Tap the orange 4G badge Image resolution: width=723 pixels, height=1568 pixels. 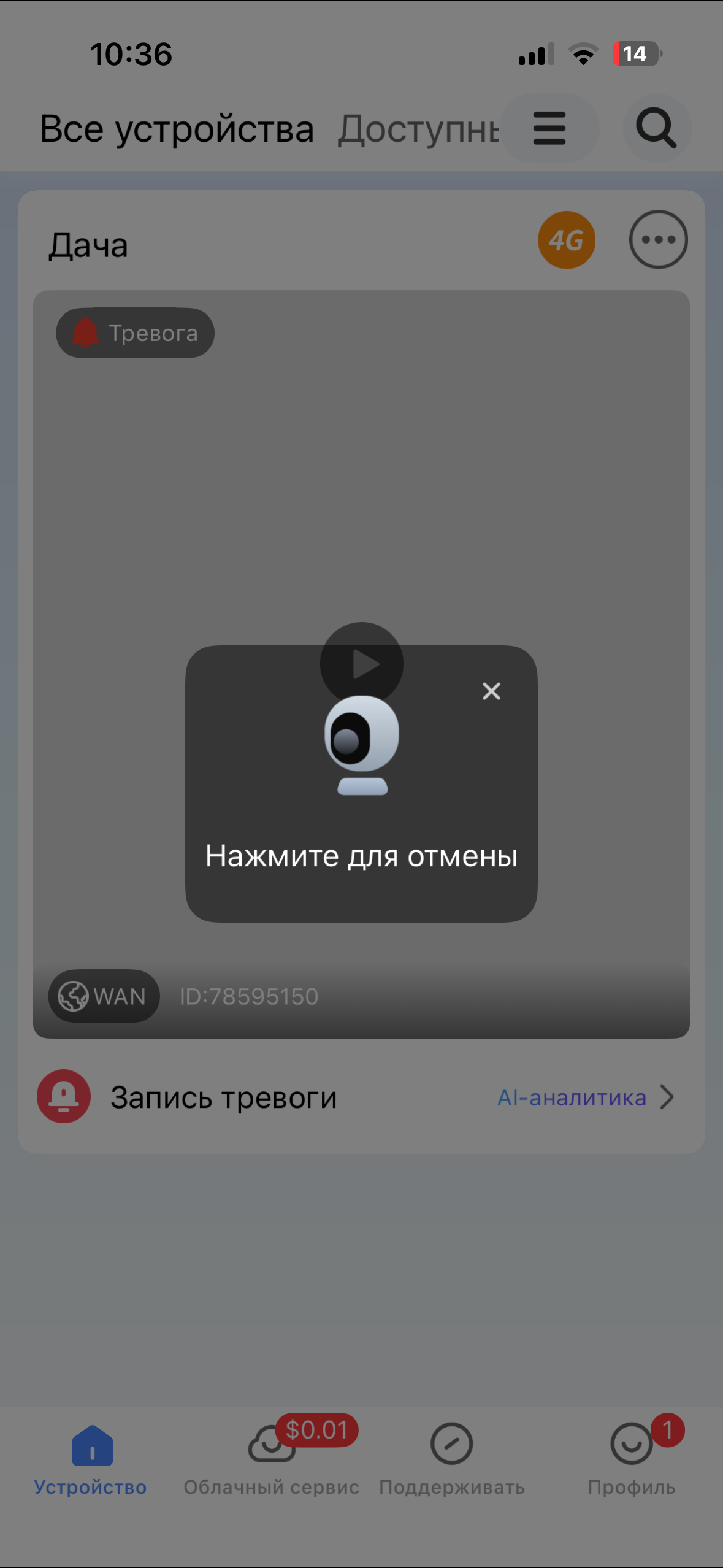pyautogui.click(x=566, y=240)
